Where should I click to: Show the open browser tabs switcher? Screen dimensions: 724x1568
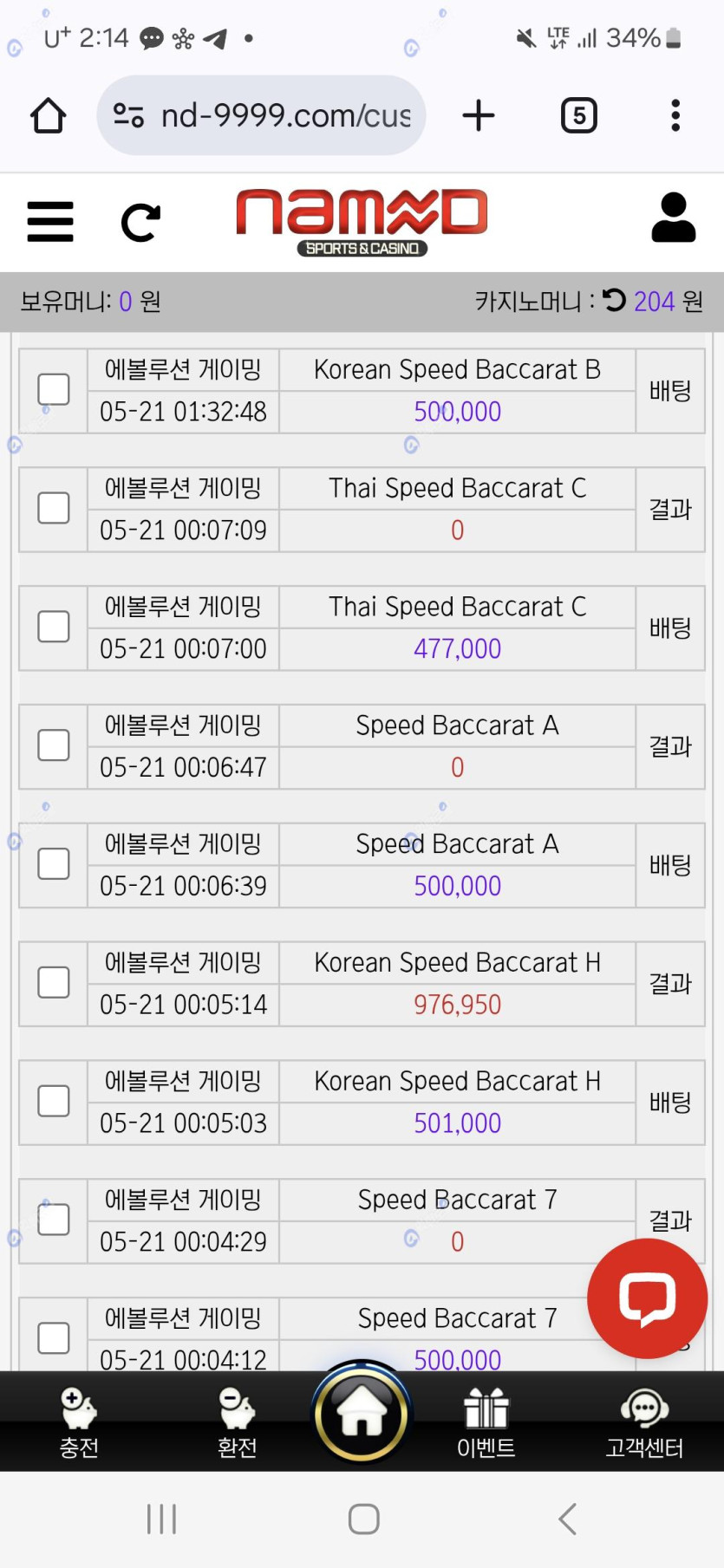[x=578, y=115]
